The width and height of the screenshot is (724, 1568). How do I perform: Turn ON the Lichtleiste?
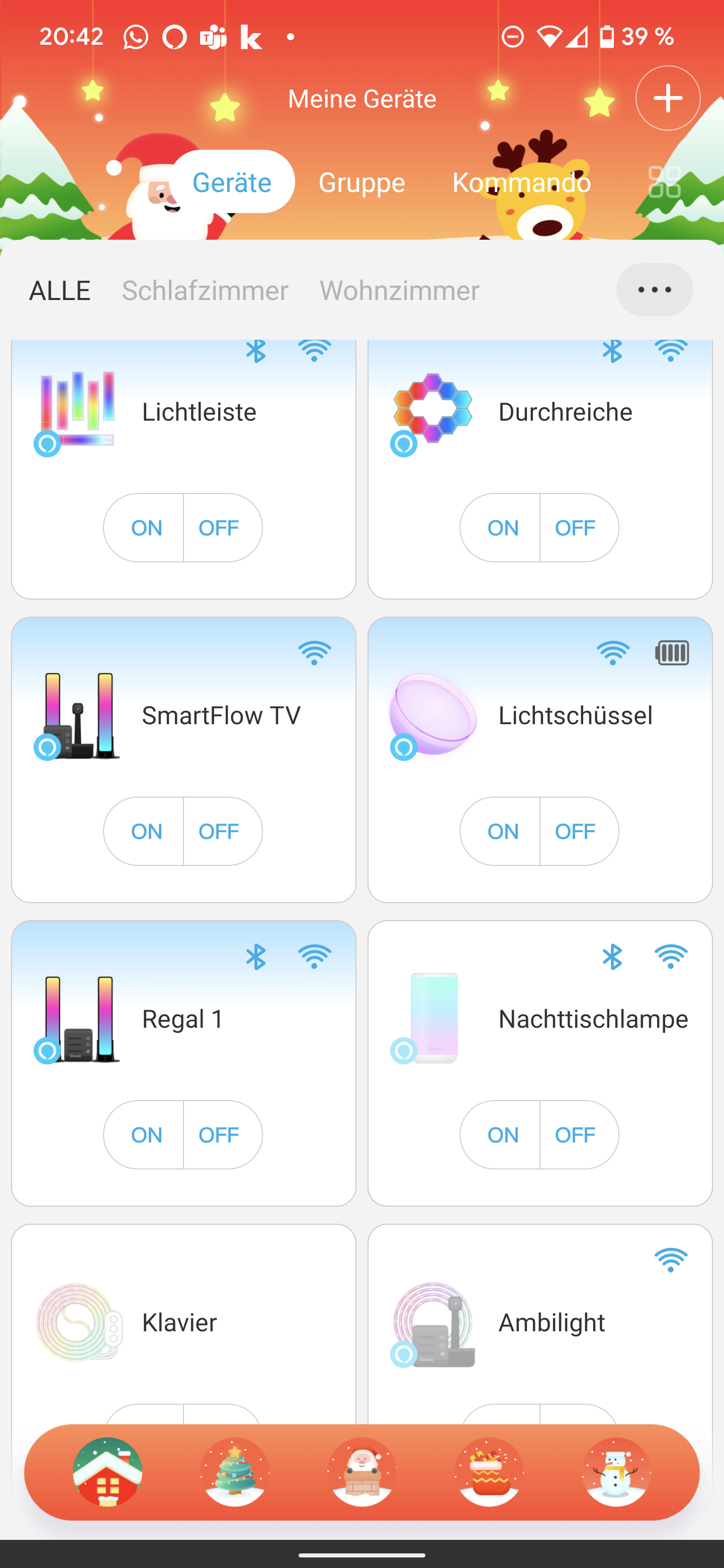click(x=145, y=528)
